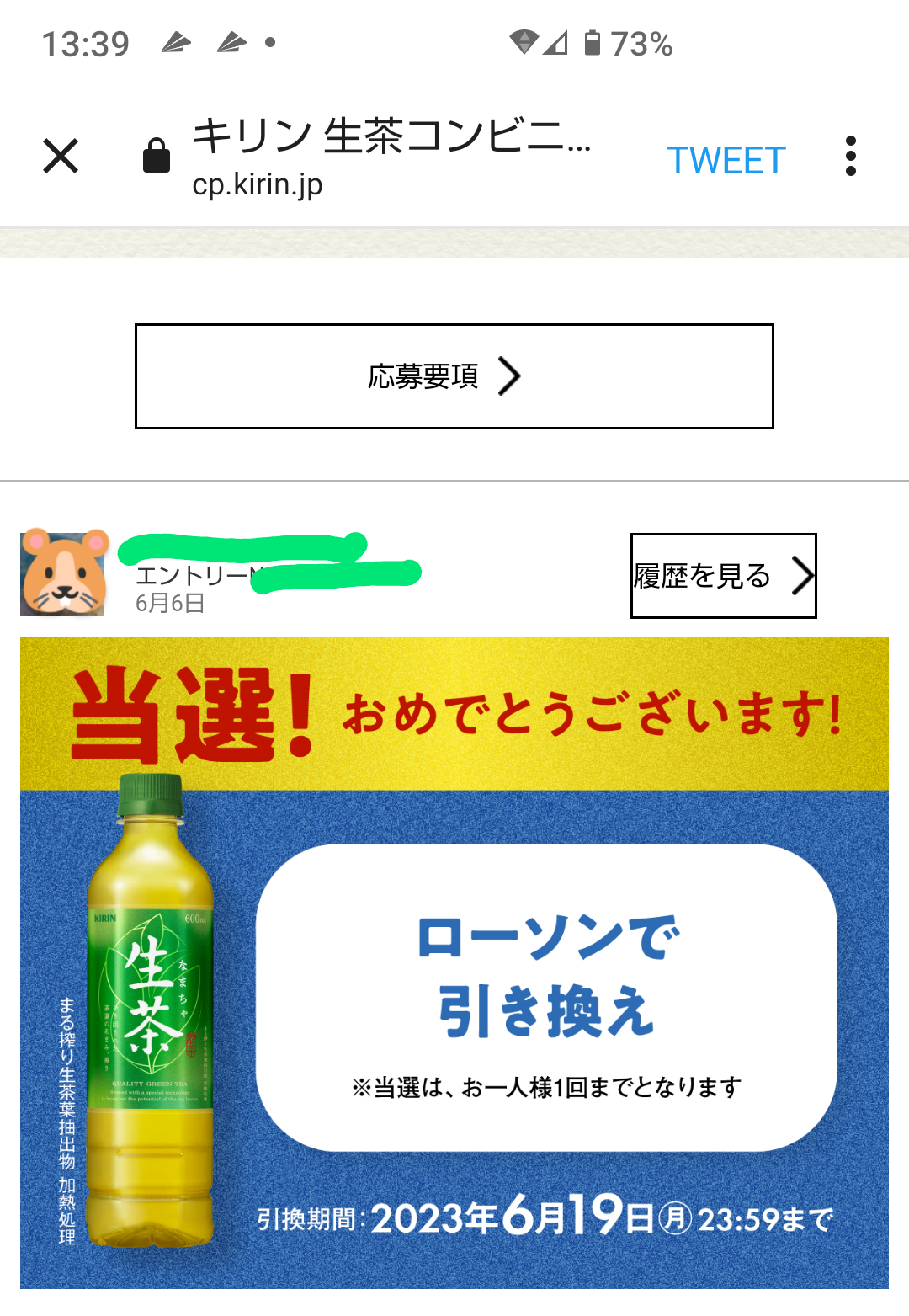Open the 応募要項 application guidelines
Viewport: 909px width, 1316px height.
[x=454, y=376]
